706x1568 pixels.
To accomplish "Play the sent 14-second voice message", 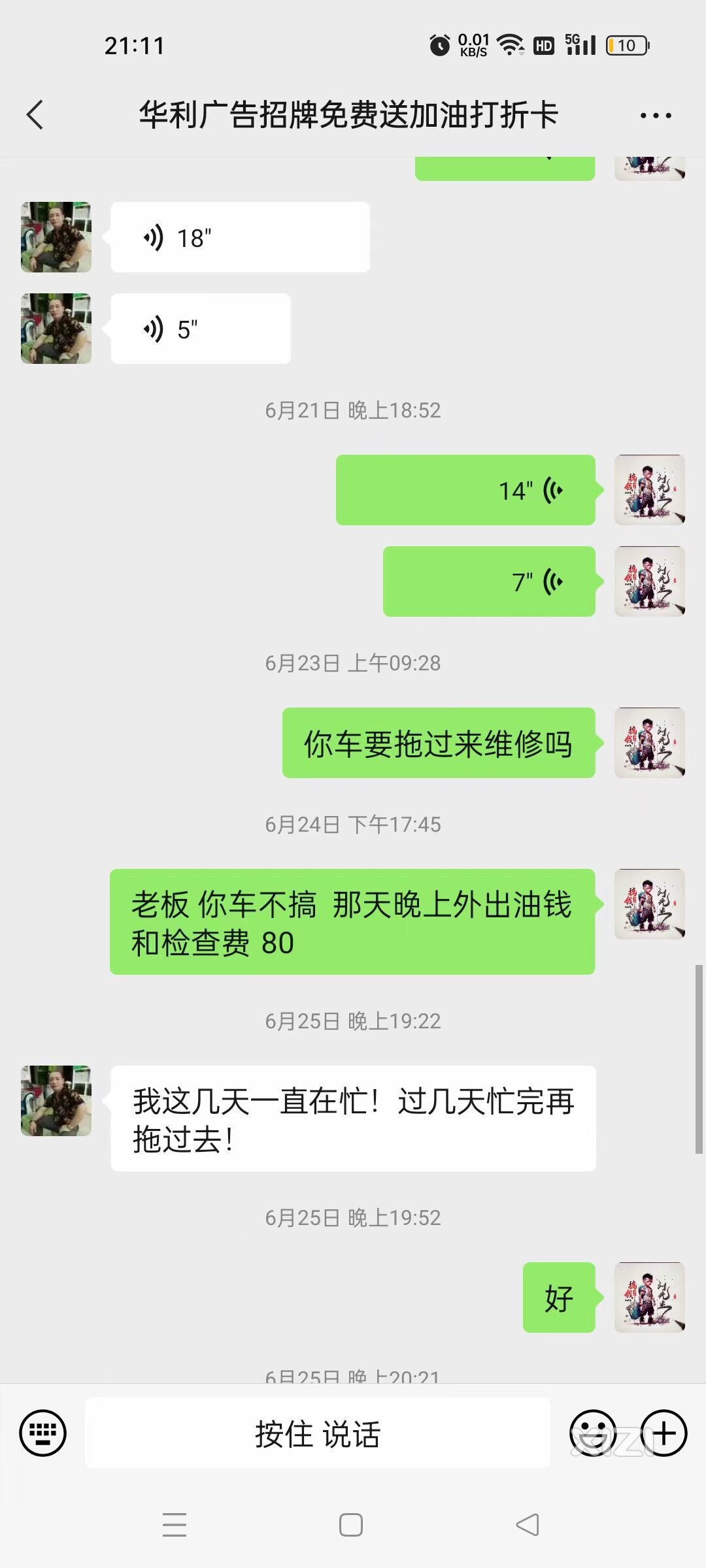I will click(x=465, y=490).
